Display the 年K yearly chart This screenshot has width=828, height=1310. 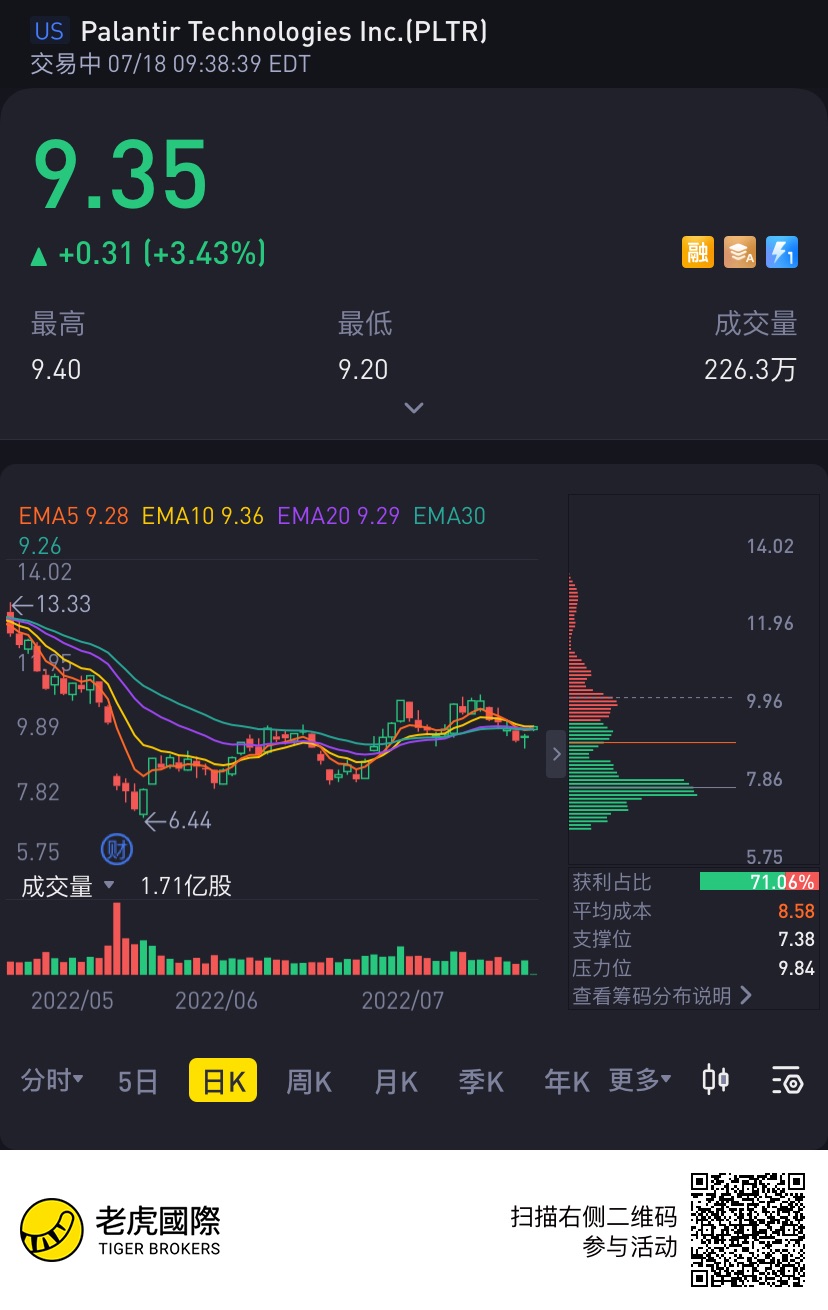(566, 1081)
